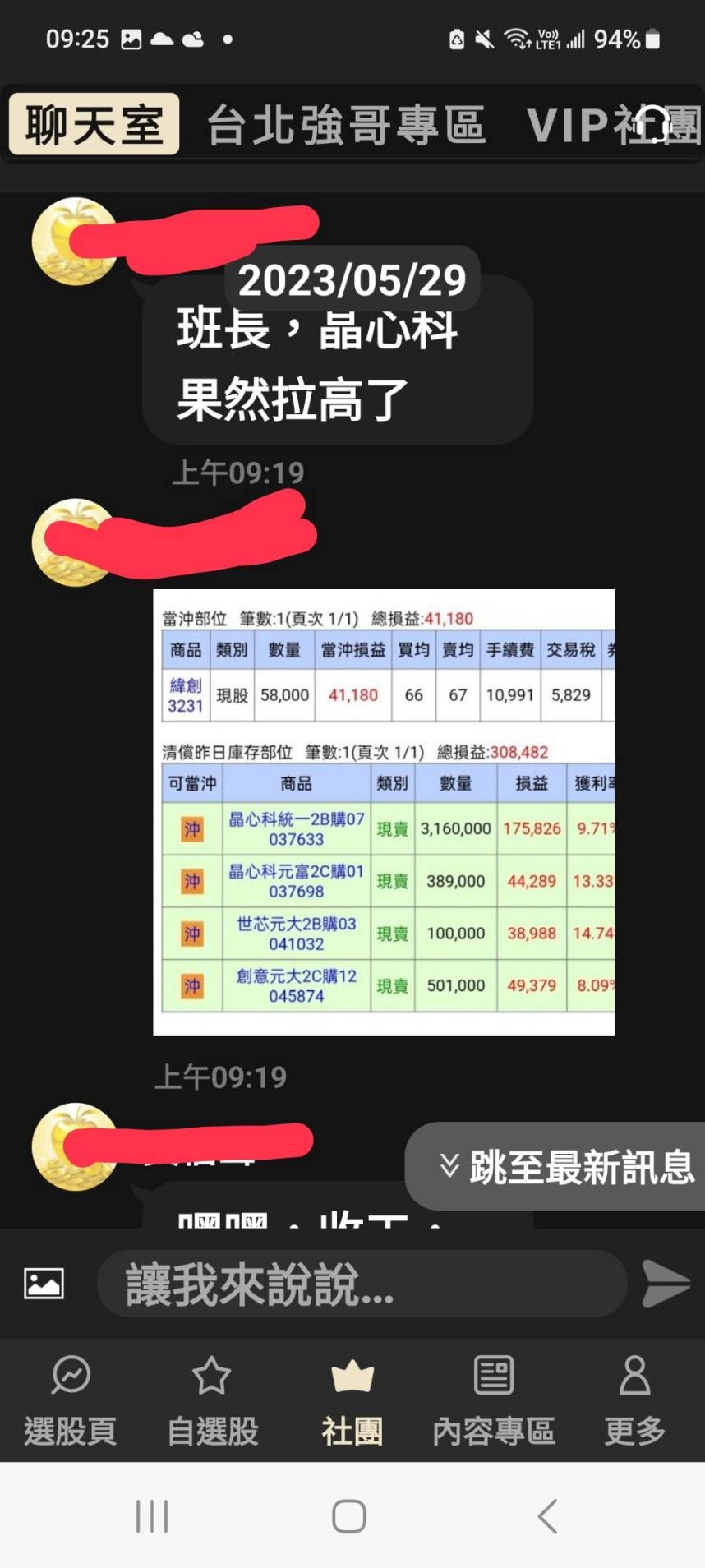Switch to the 聊天室 tab
The image size is (705, 1568).
(92, 123)
